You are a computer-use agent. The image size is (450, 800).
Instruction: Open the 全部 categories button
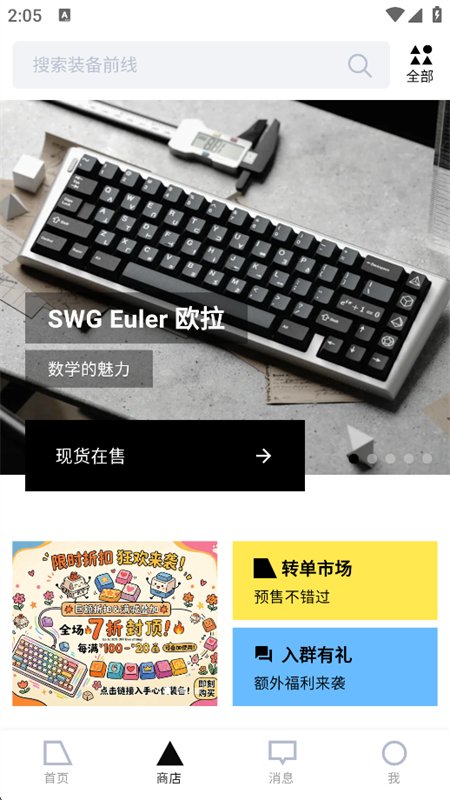pyautogui.click(x=420, y=64)
